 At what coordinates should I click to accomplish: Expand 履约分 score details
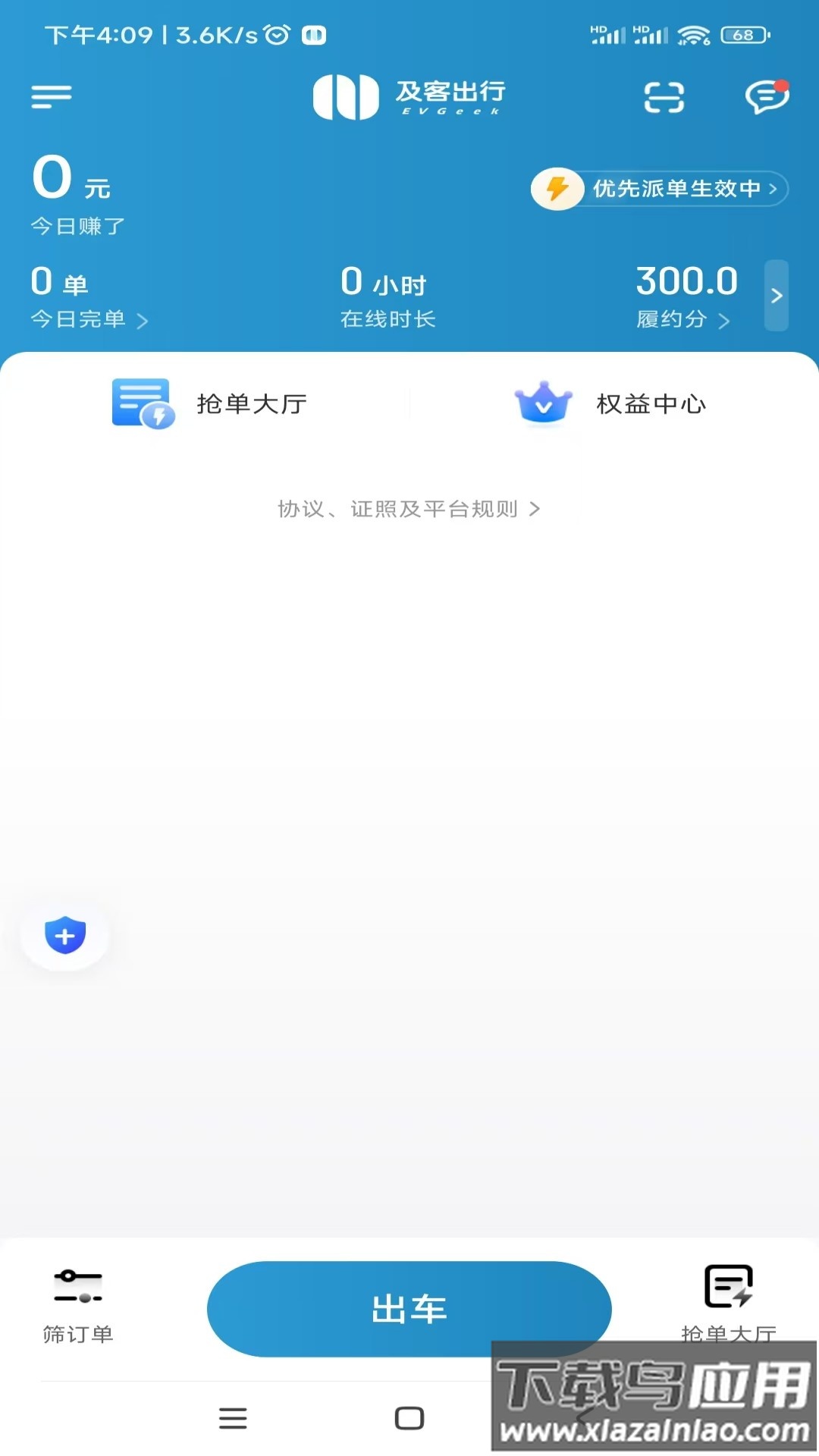pyautogui.click(x=724, y=321)
